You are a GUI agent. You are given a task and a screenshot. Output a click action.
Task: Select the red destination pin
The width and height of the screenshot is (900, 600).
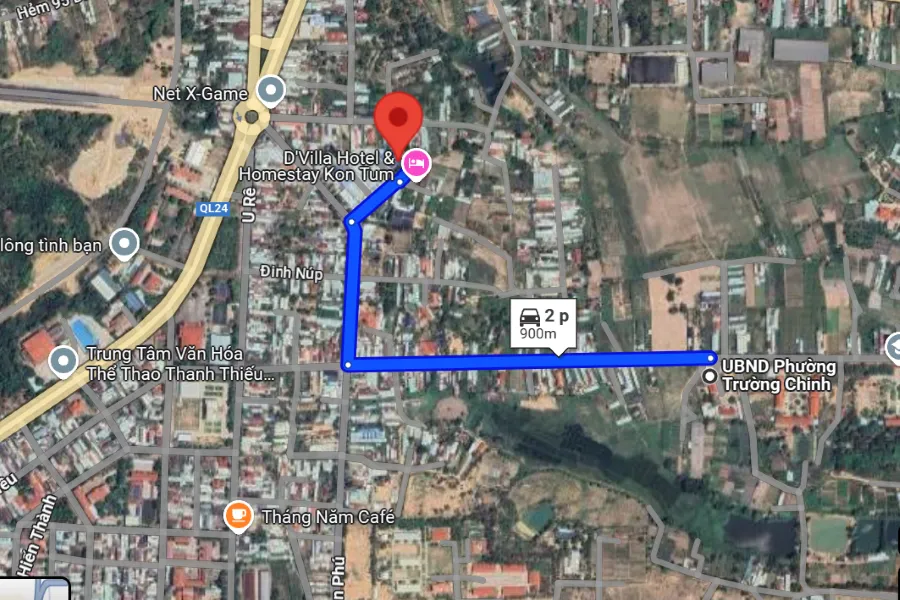[x=398, y=120]
